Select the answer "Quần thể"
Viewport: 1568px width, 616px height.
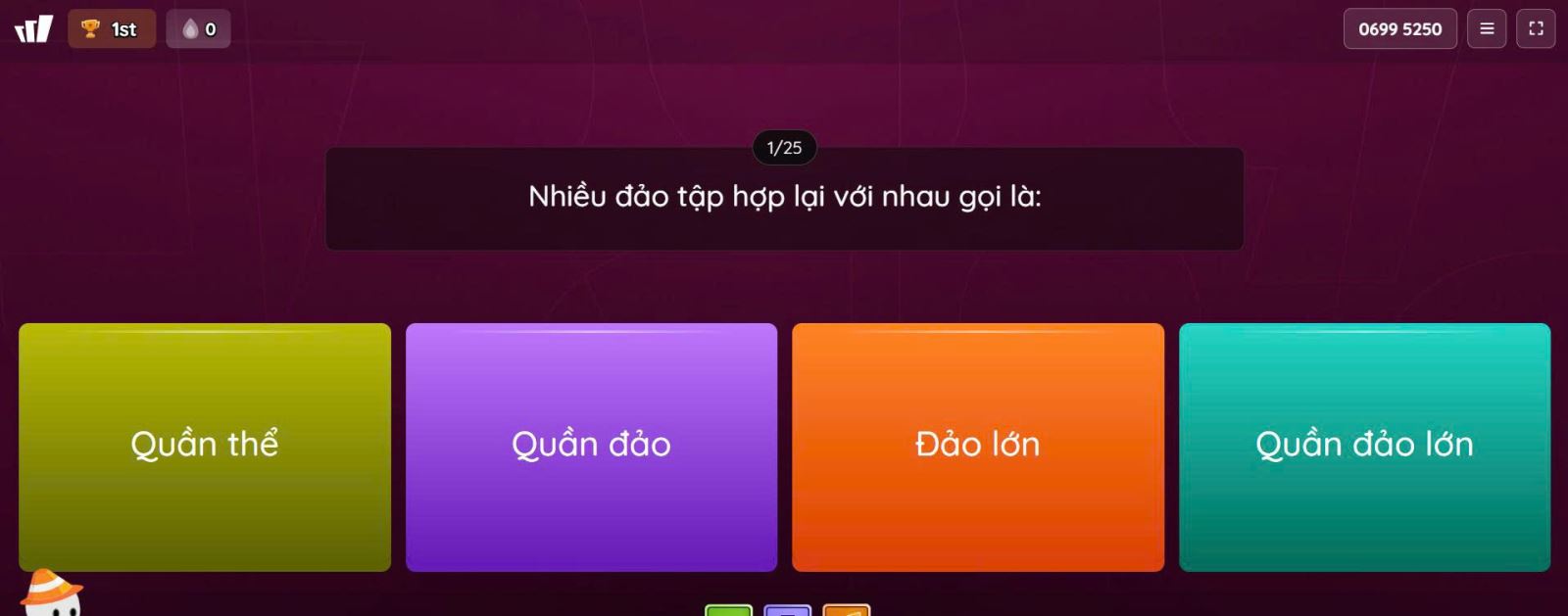point(205,447)
